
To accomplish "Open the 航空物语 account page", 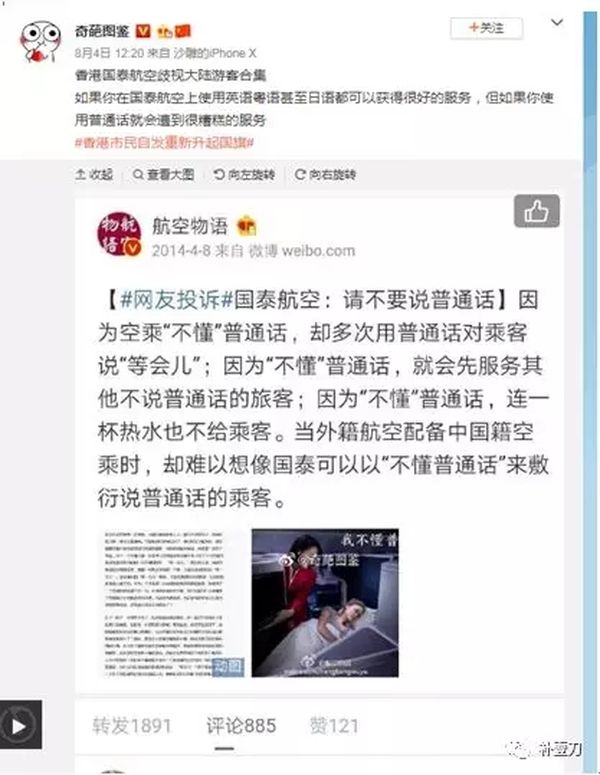I will (190, 226).
